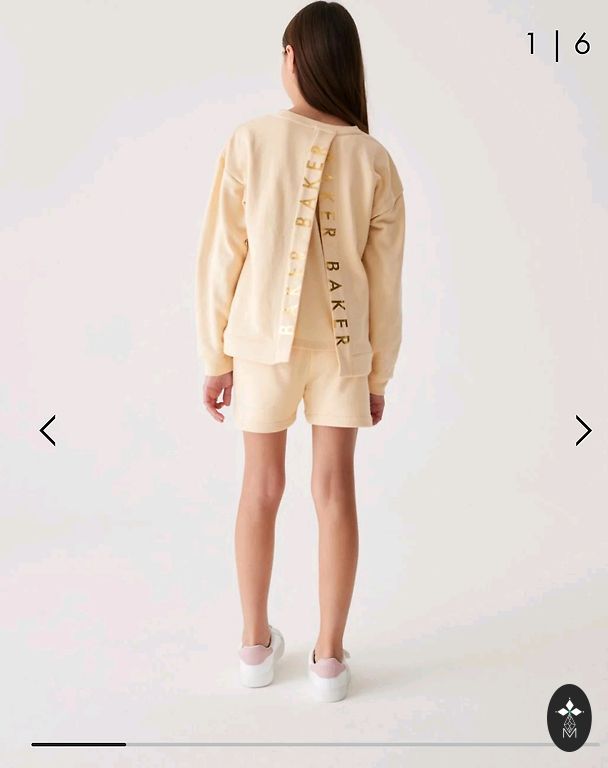608x768 pixels.
Task: Go to the previous product image
Action: [x=47, y=431]
